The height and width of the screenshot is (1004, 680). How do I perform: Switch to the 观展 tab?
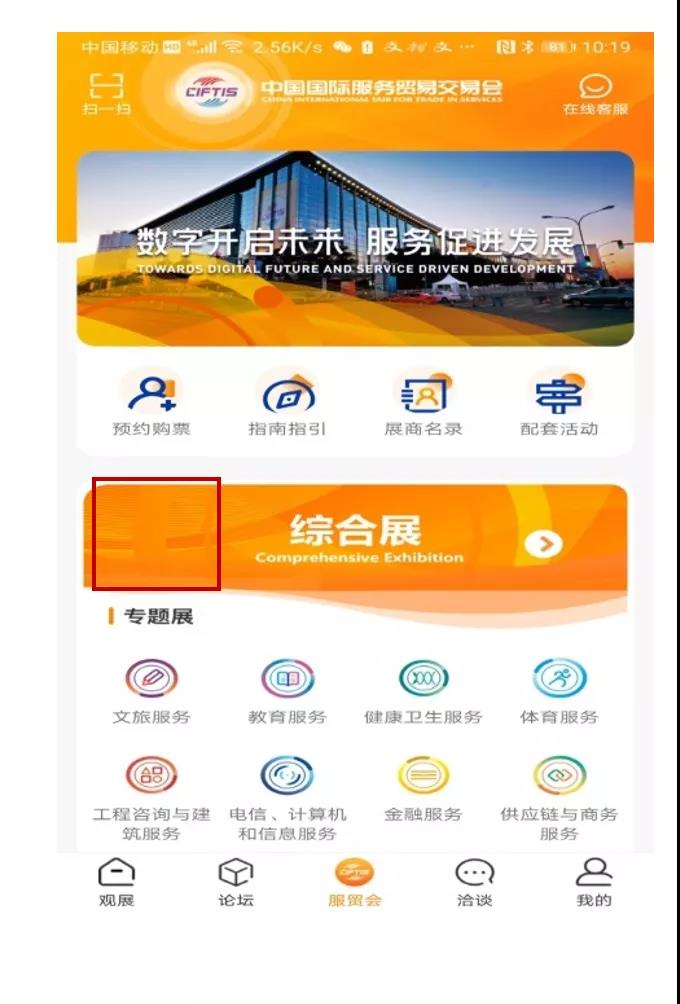click(116, 883)
